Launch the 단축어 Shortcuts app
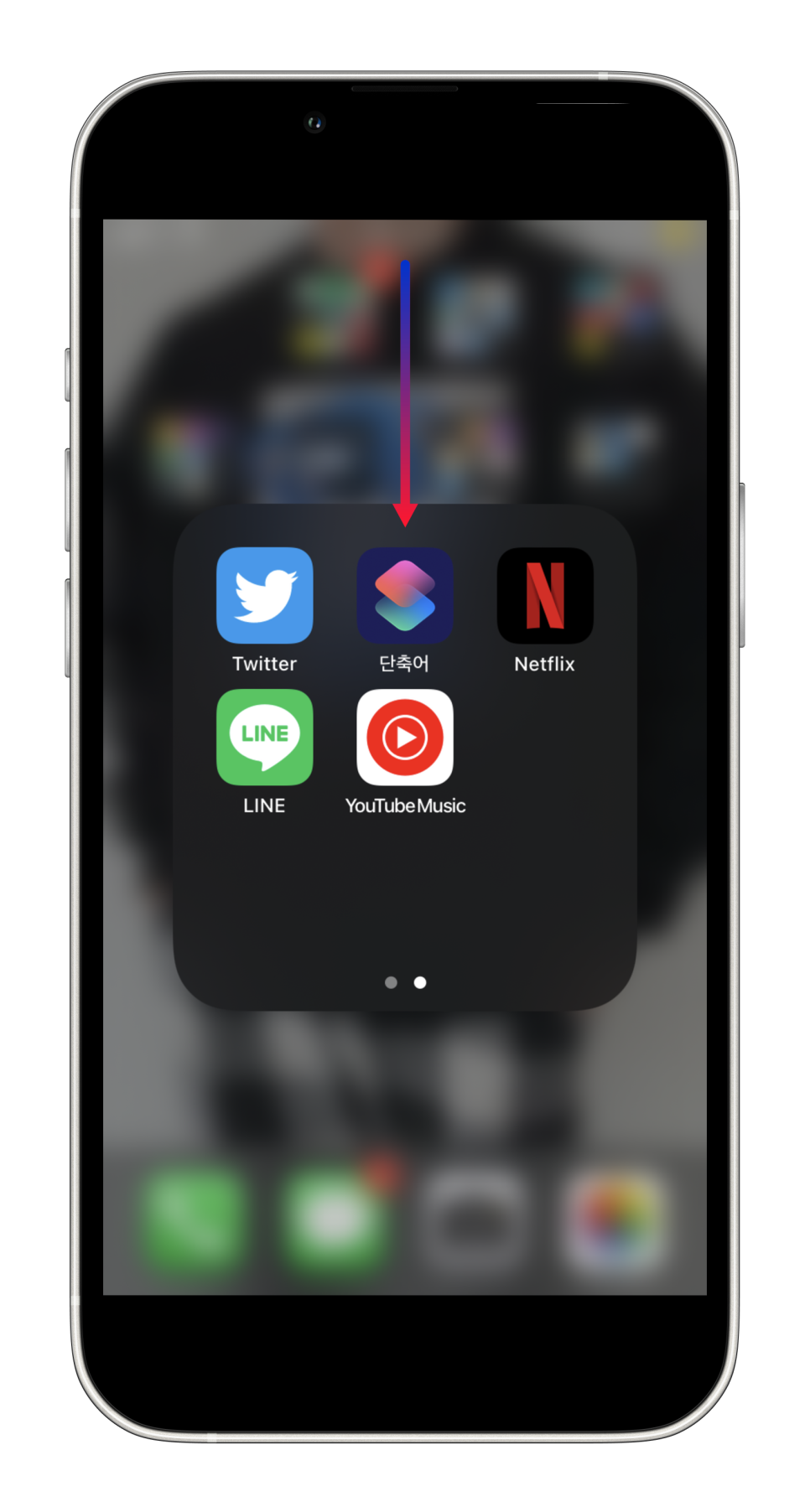 coord(405,595)
